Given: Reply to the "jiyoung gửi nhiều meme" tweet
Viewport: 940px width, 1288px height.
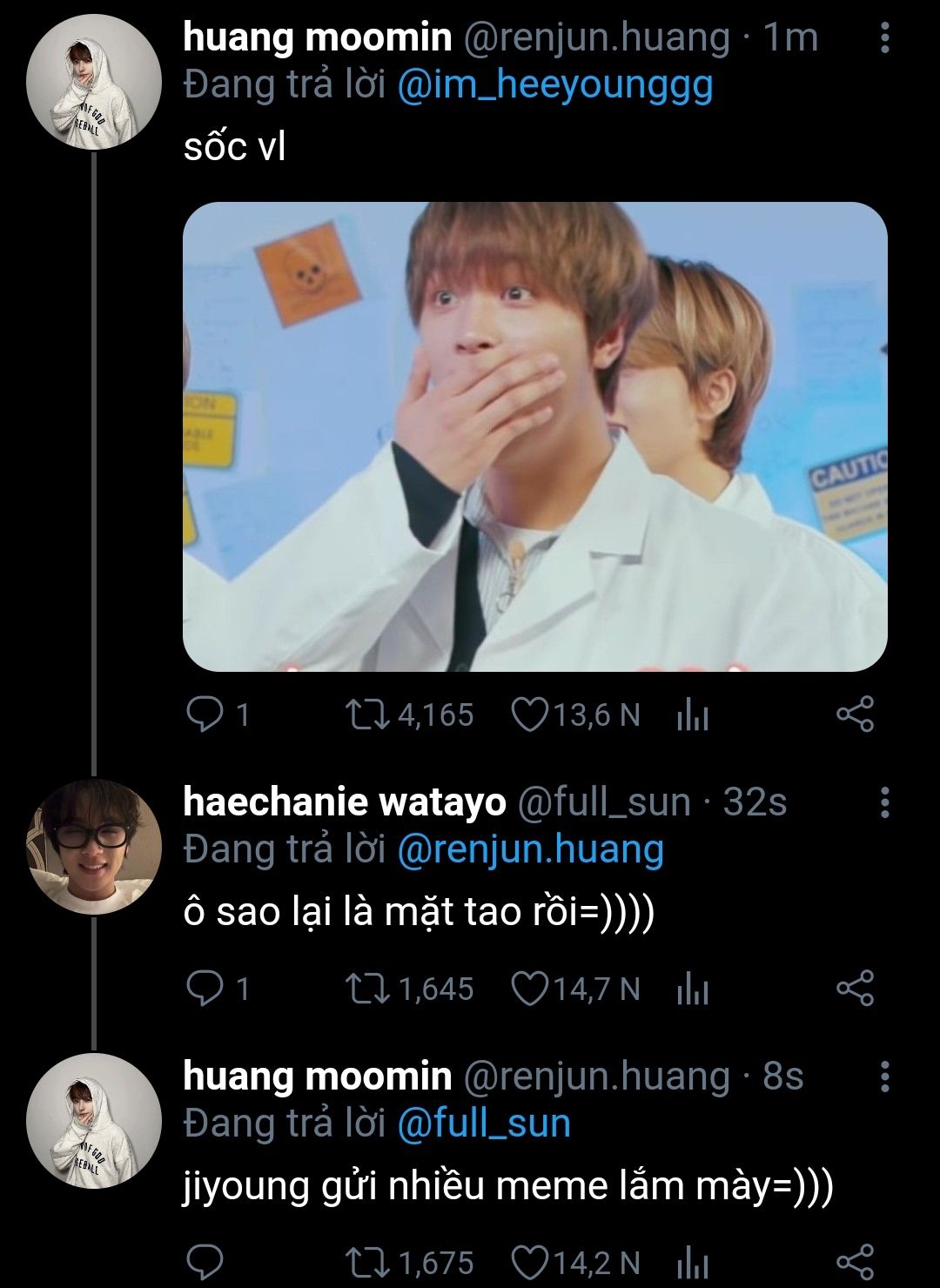Looking at the screenshot, I should coord(205,1262).
